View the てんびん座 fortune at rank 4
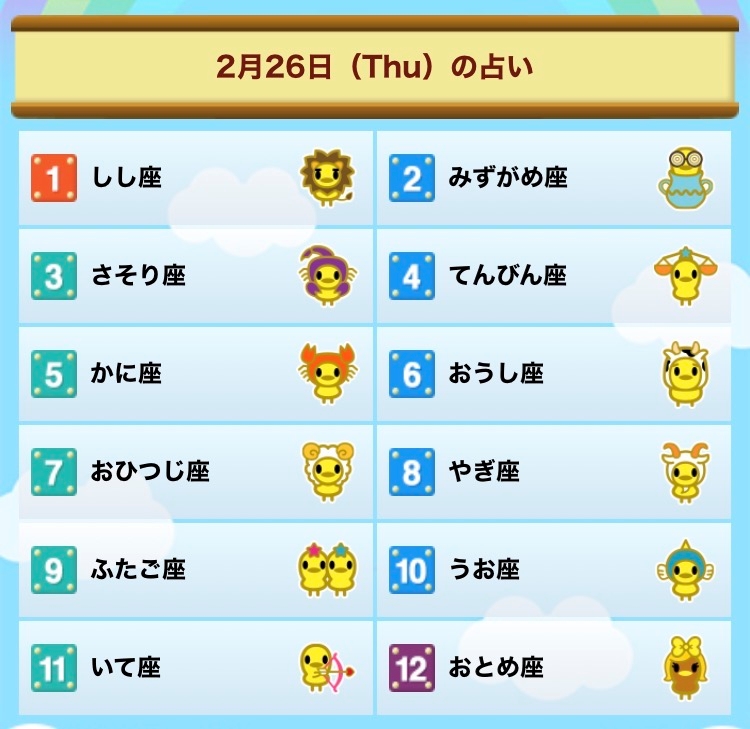Screen dimensions: 750x729 (x=554, y=276)
